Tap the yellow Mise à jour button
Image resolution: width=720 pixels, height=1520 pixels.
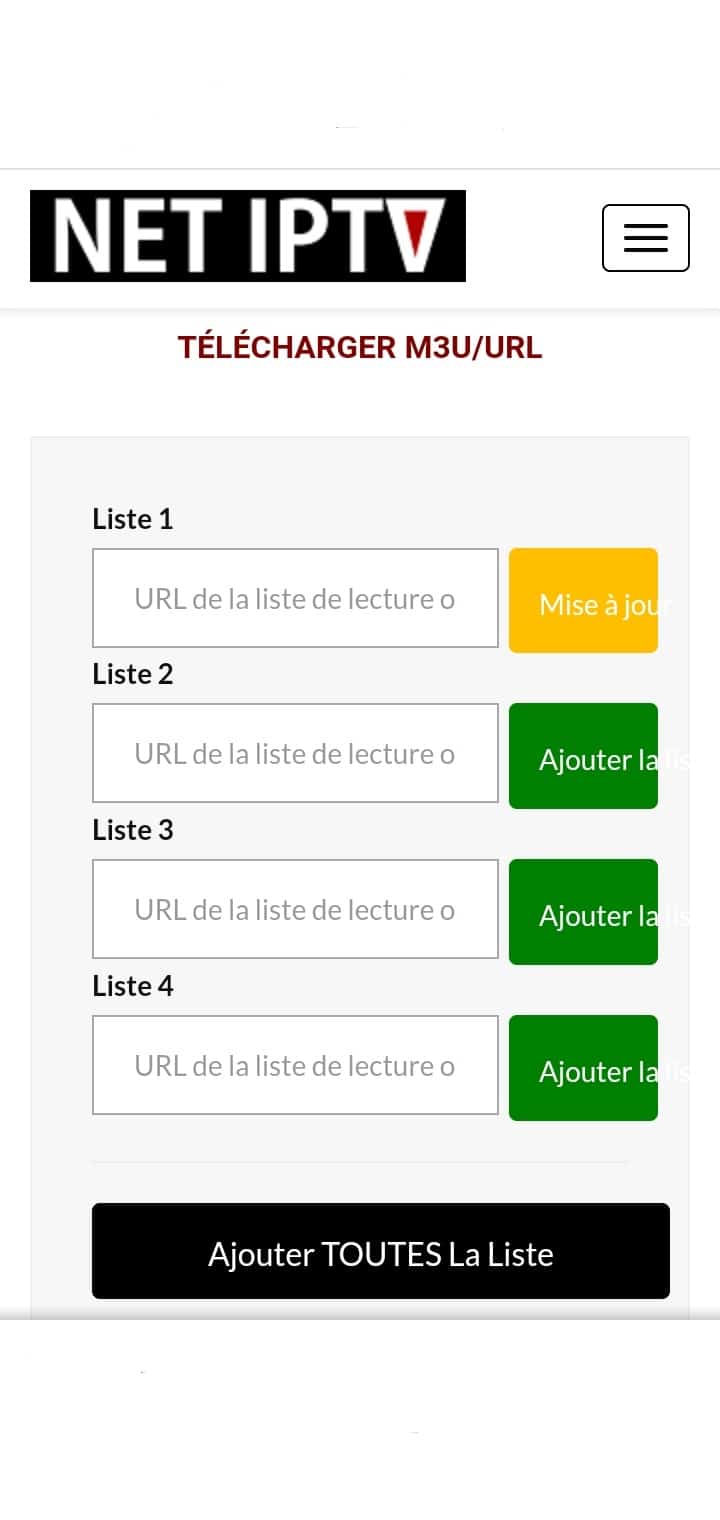click(x=583, y=601)
